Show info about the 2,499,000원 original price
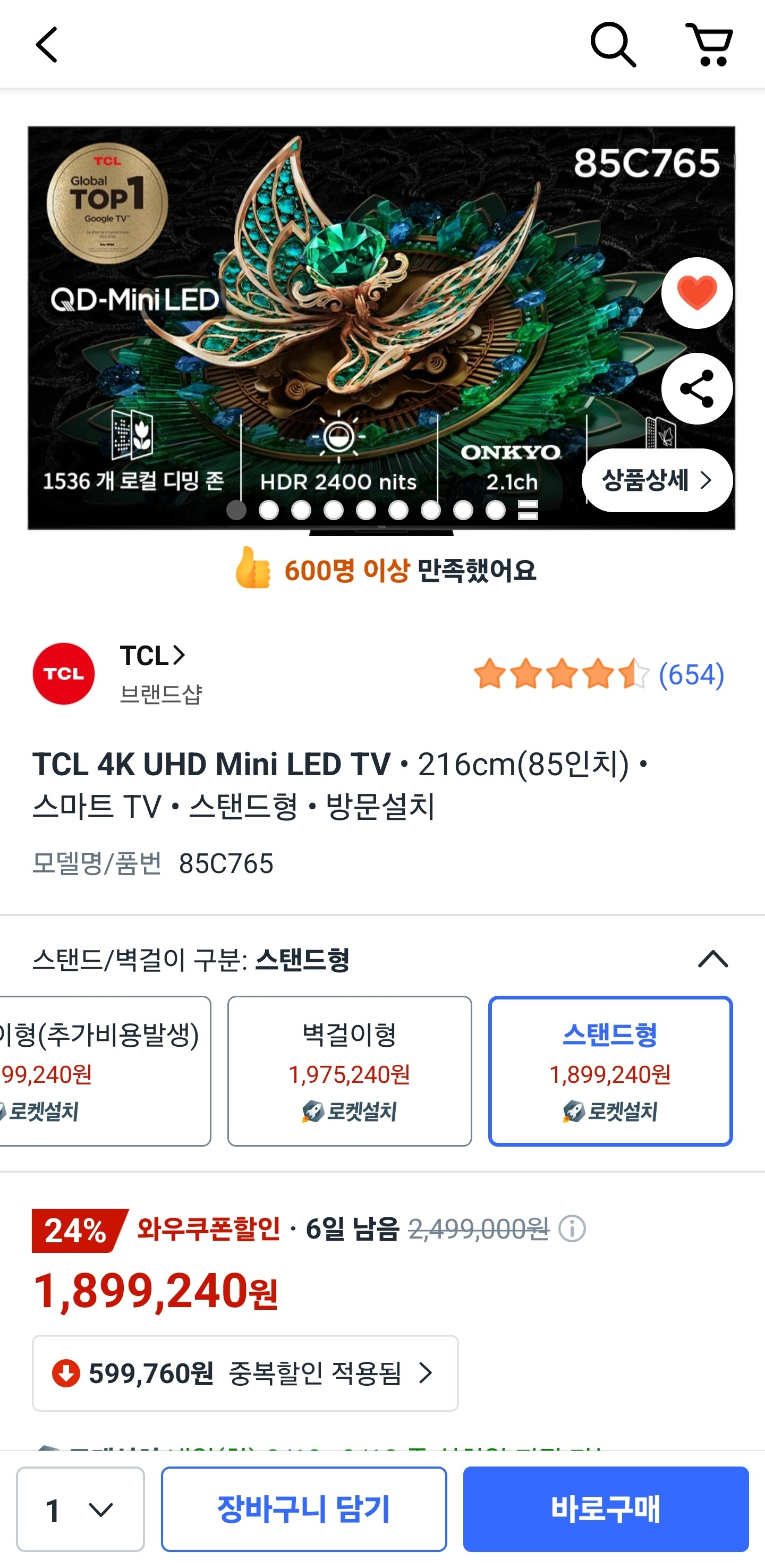765x1568 pixels. click(x=572, y=1229)
